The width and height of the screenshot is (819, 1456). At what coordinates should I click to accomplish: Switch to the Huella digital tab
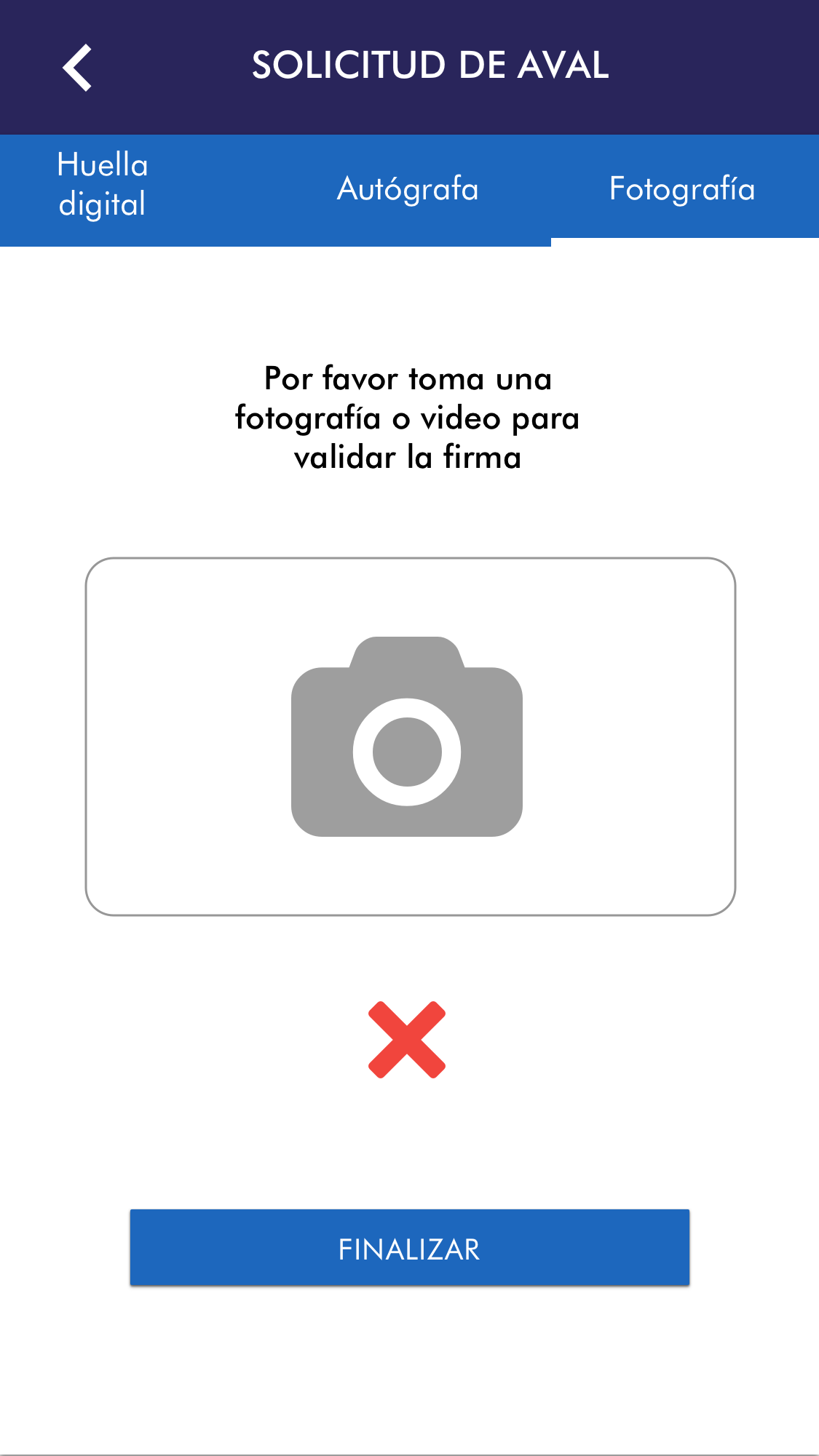103,185
